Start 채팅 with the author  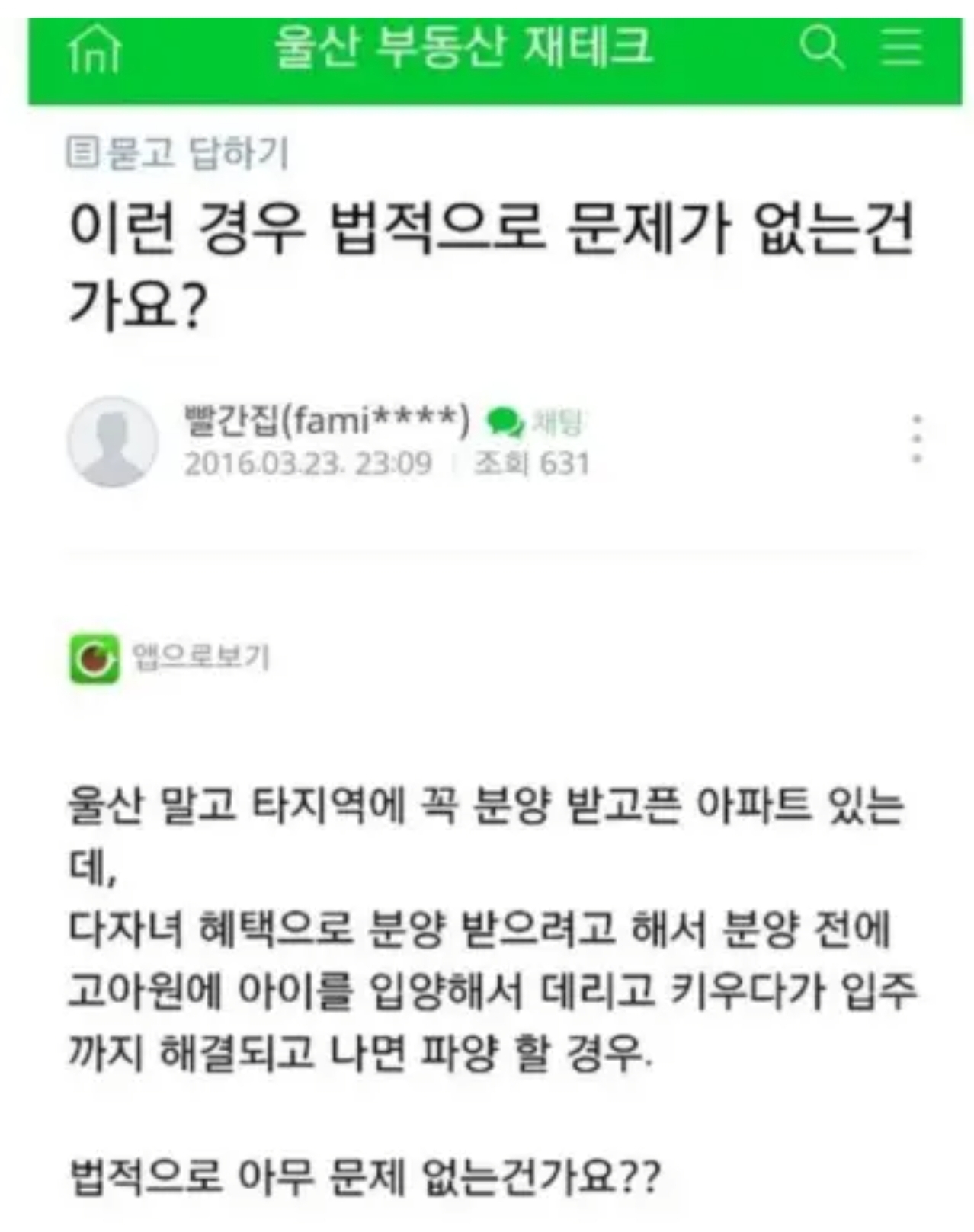[537, 421]
